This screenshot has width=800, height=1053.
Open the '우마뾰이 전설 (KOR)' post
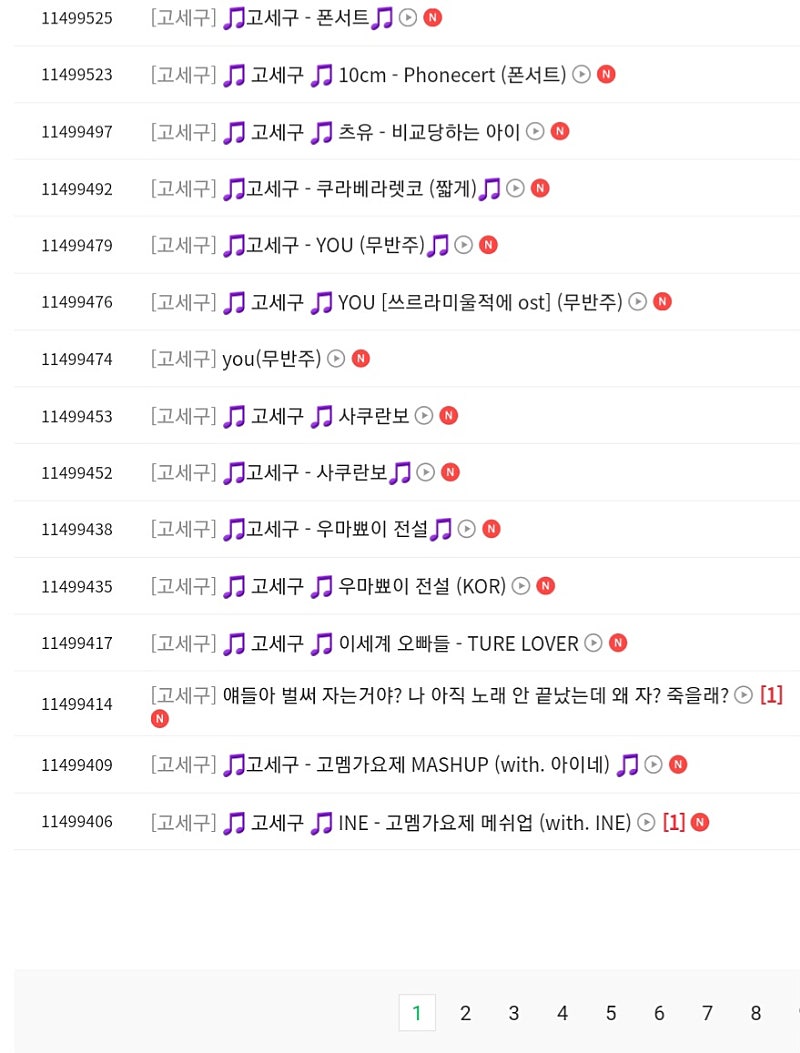coord(422,586)
